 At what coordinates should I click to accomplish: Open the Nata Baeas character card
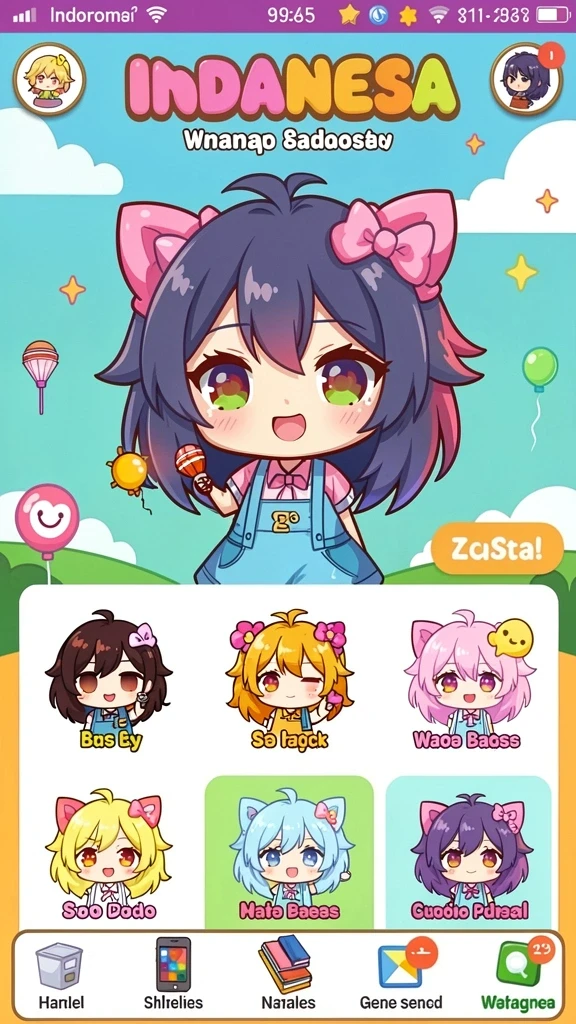pos(289,852)
